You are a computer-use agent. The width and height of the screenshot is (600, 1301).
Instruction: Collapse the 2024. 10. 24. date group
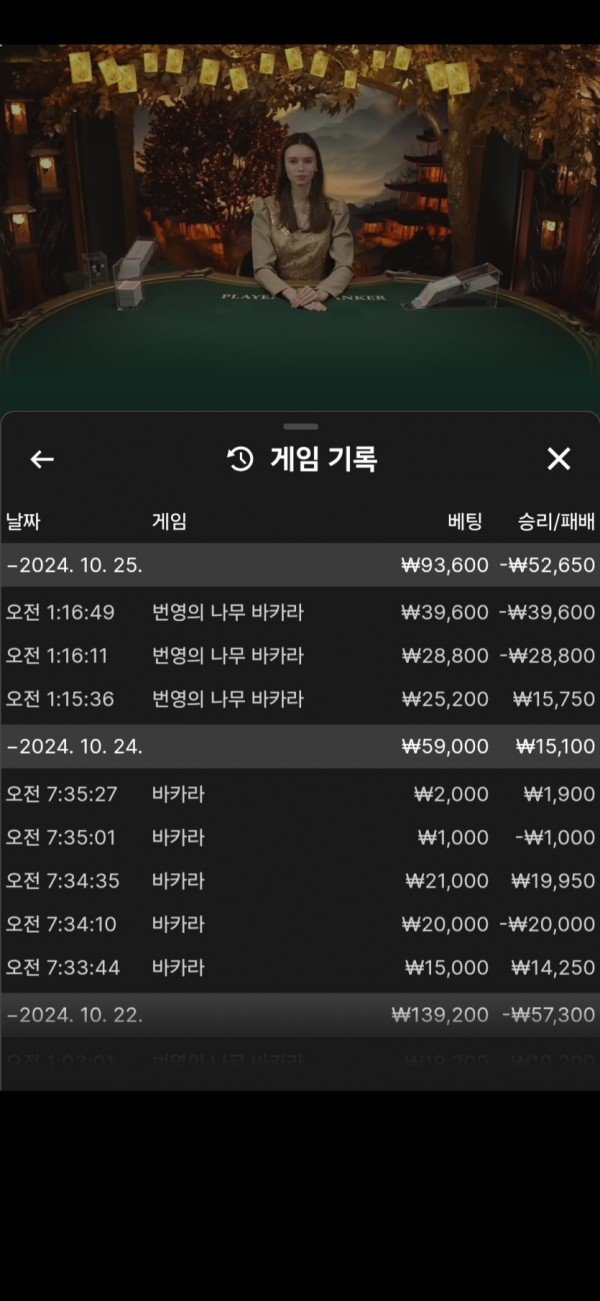pyautogui.click(x=75, y=746)
